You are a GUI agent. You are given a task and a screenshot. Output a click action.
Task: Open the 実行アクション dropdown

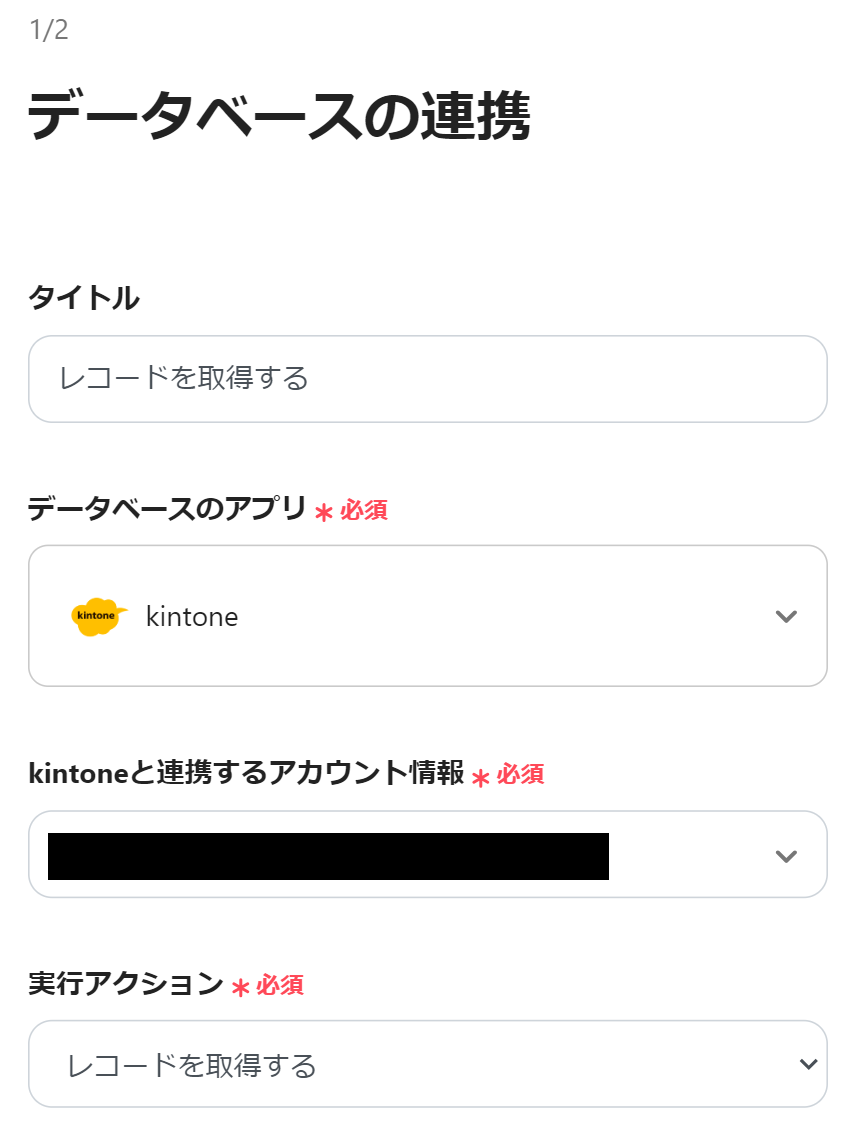pyautogui.click(x=428, y=1065)
